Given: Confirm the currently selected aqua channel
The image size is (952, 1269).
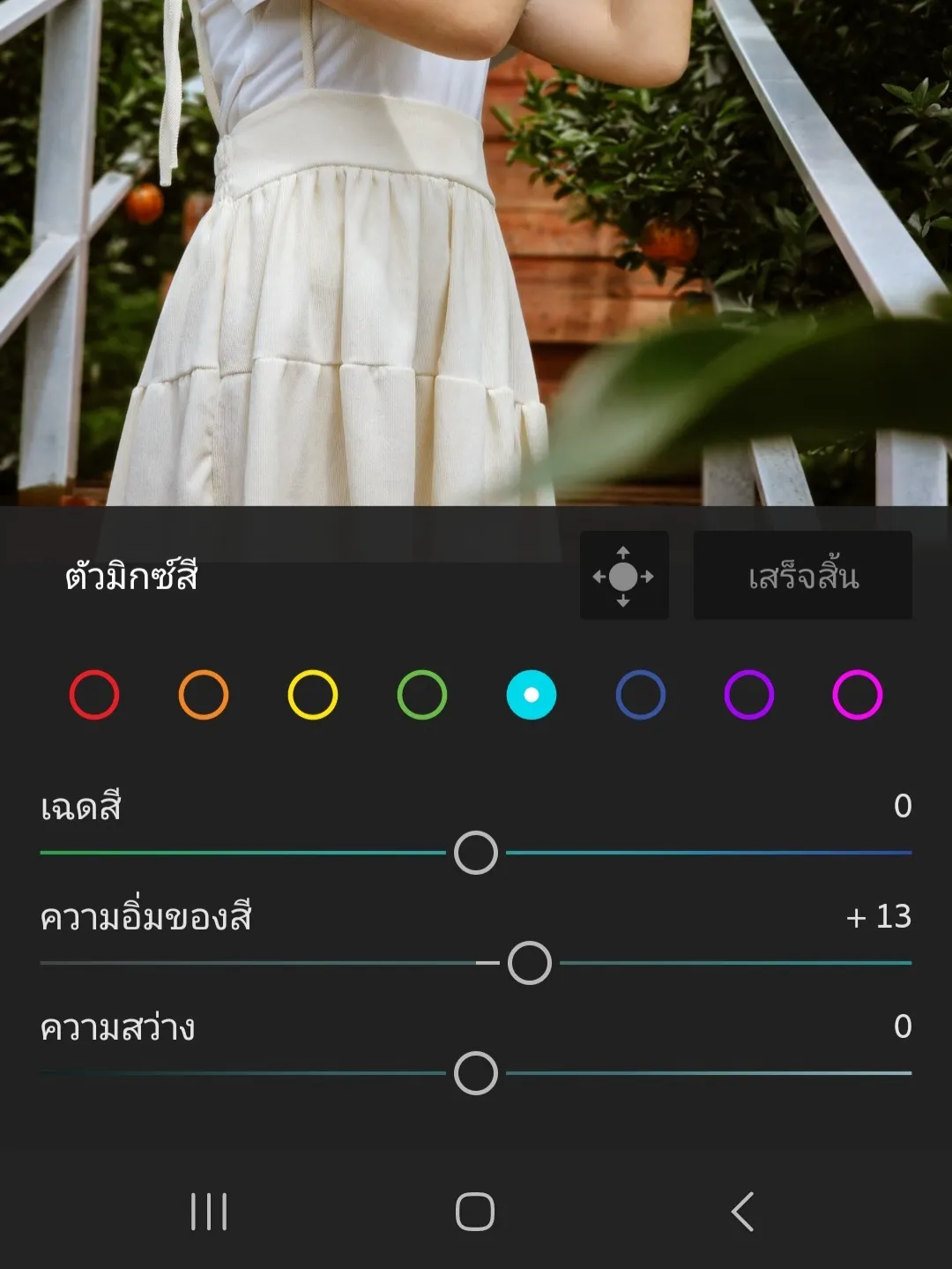Looking at the screenshot, I should coord(531,694).
